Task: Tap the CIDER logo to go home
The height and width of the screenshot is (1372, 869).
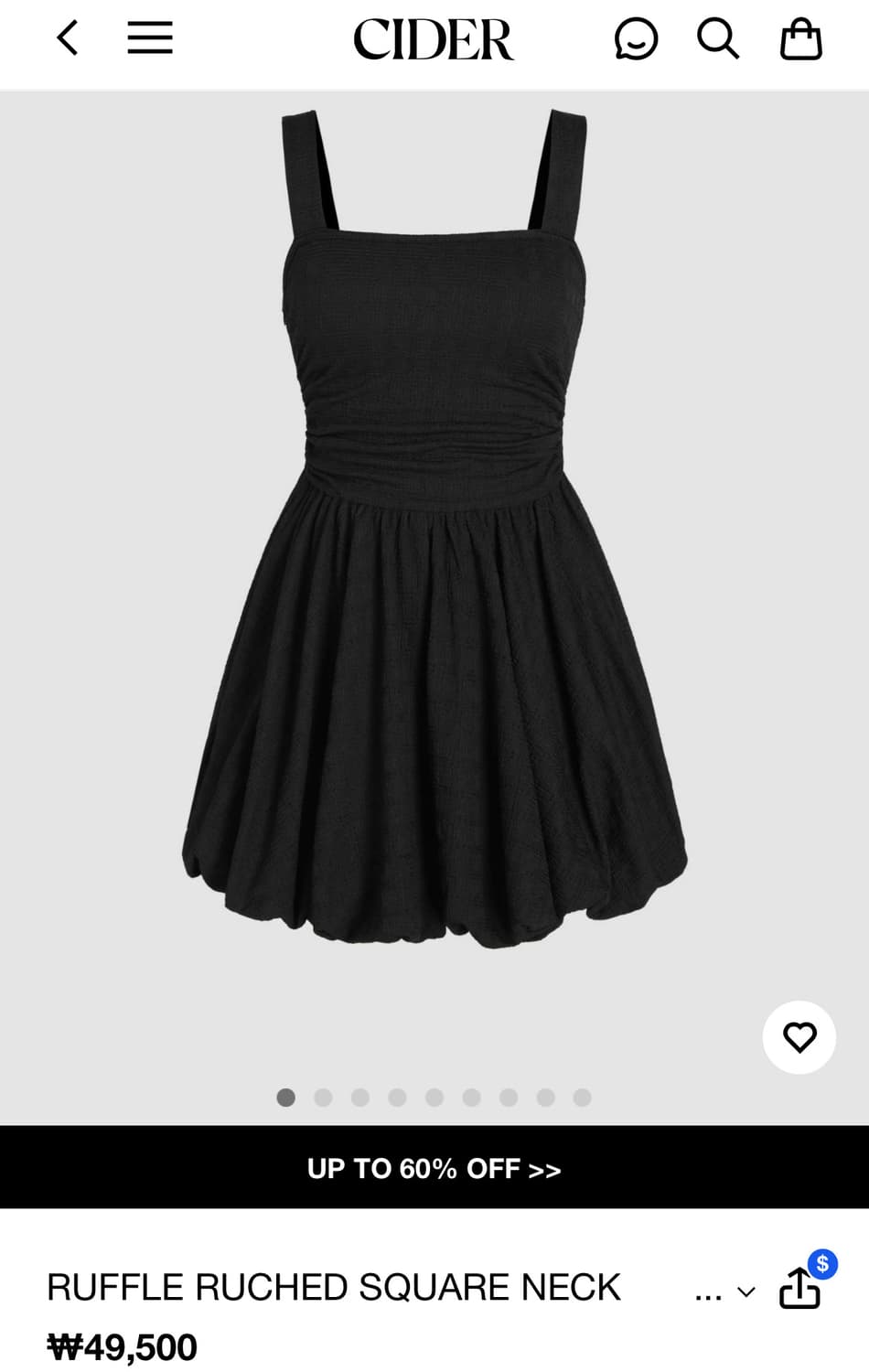Action: point(434,39)
